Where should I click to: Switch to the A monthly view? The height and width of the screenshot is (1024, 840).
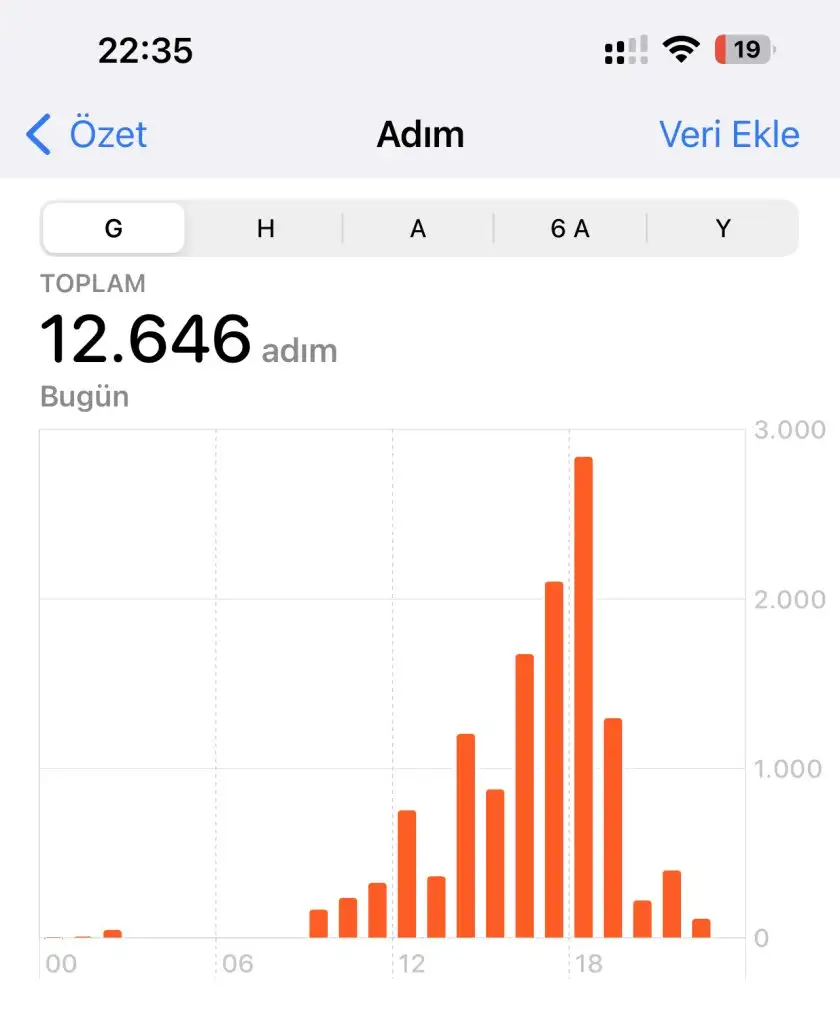418,229
